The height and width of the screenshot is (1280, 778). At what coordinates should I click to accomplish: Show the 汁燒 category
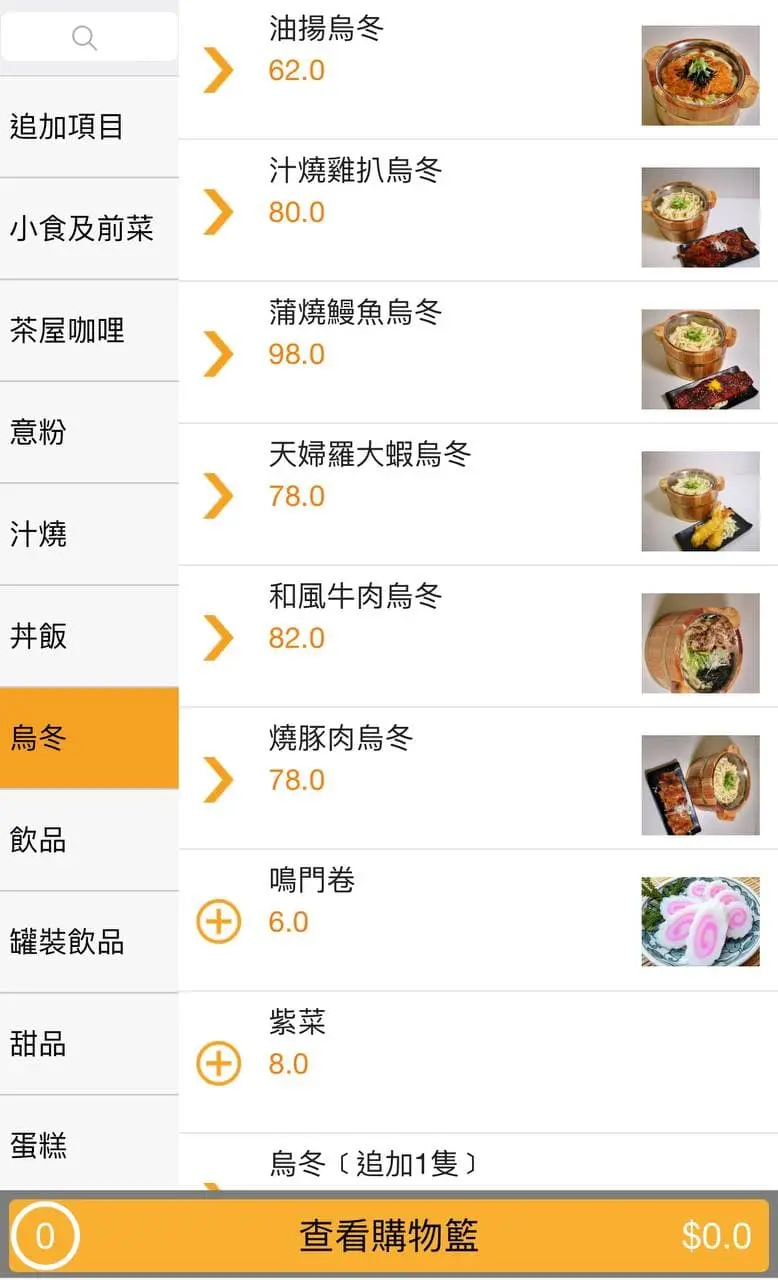point(88,535)
